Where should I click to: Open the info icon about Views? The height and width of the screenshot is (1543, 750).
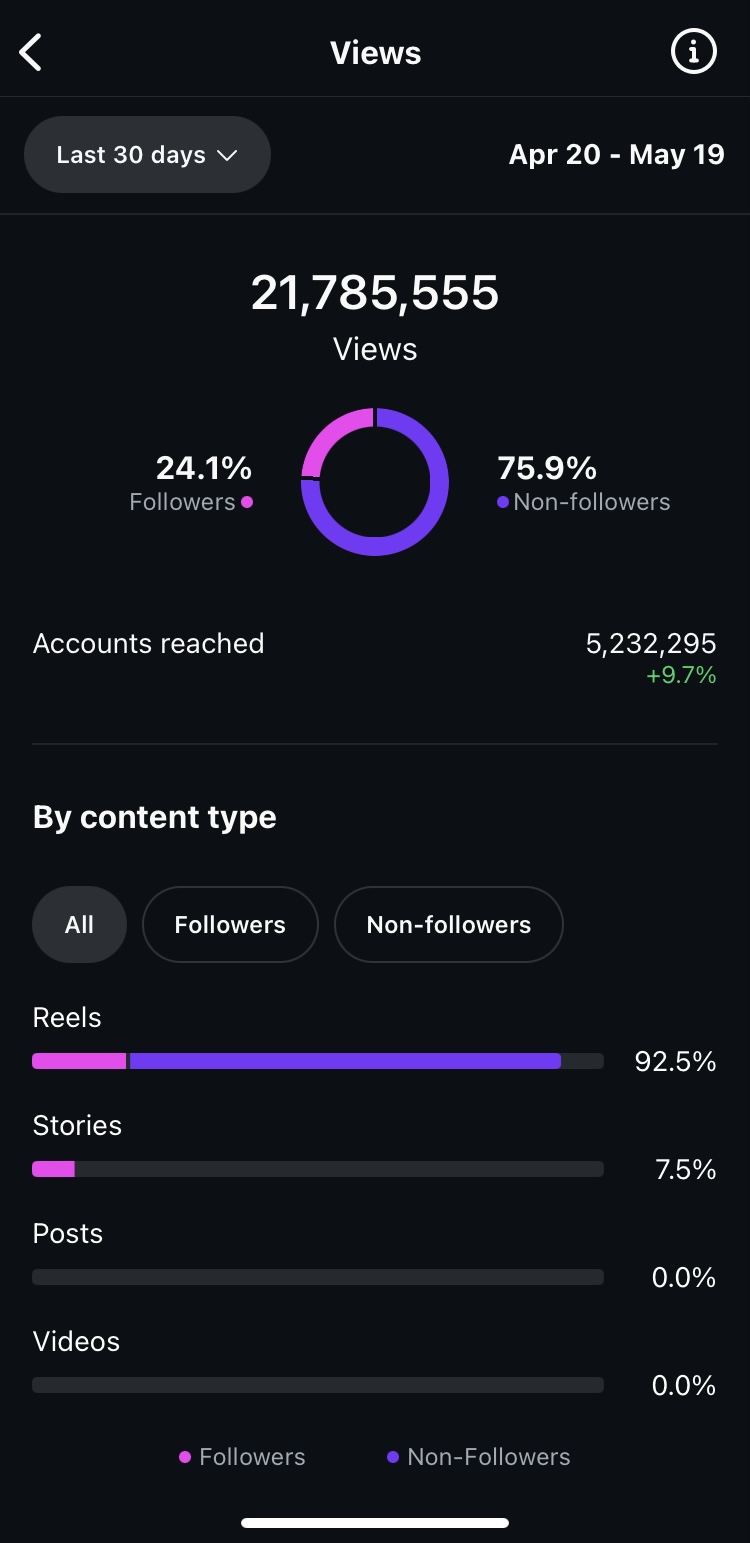(x=694, y=51)
